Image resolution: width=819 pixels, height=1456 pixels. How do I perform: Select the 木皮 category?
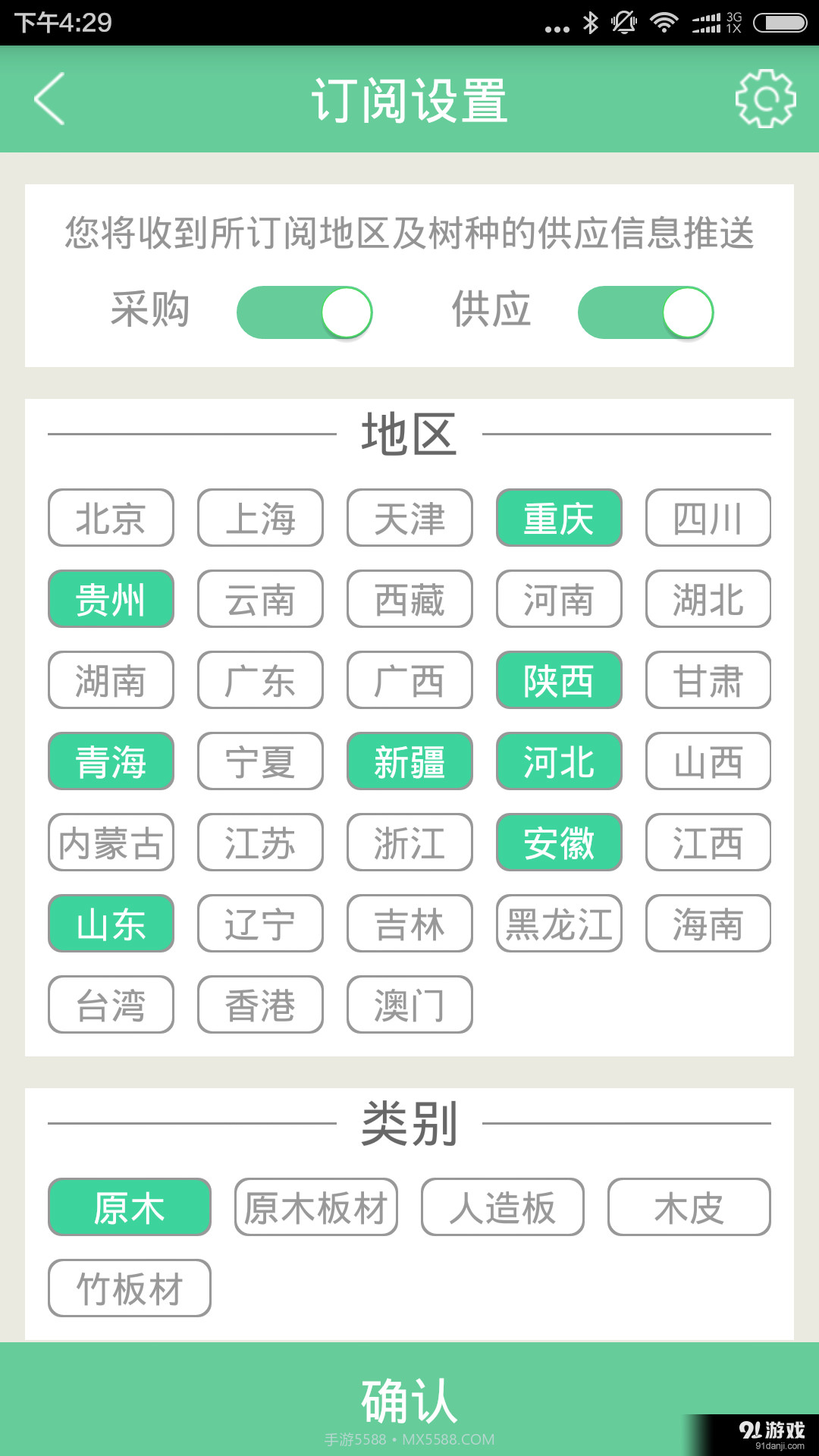pyautogui.click(x=689, y=1207)
